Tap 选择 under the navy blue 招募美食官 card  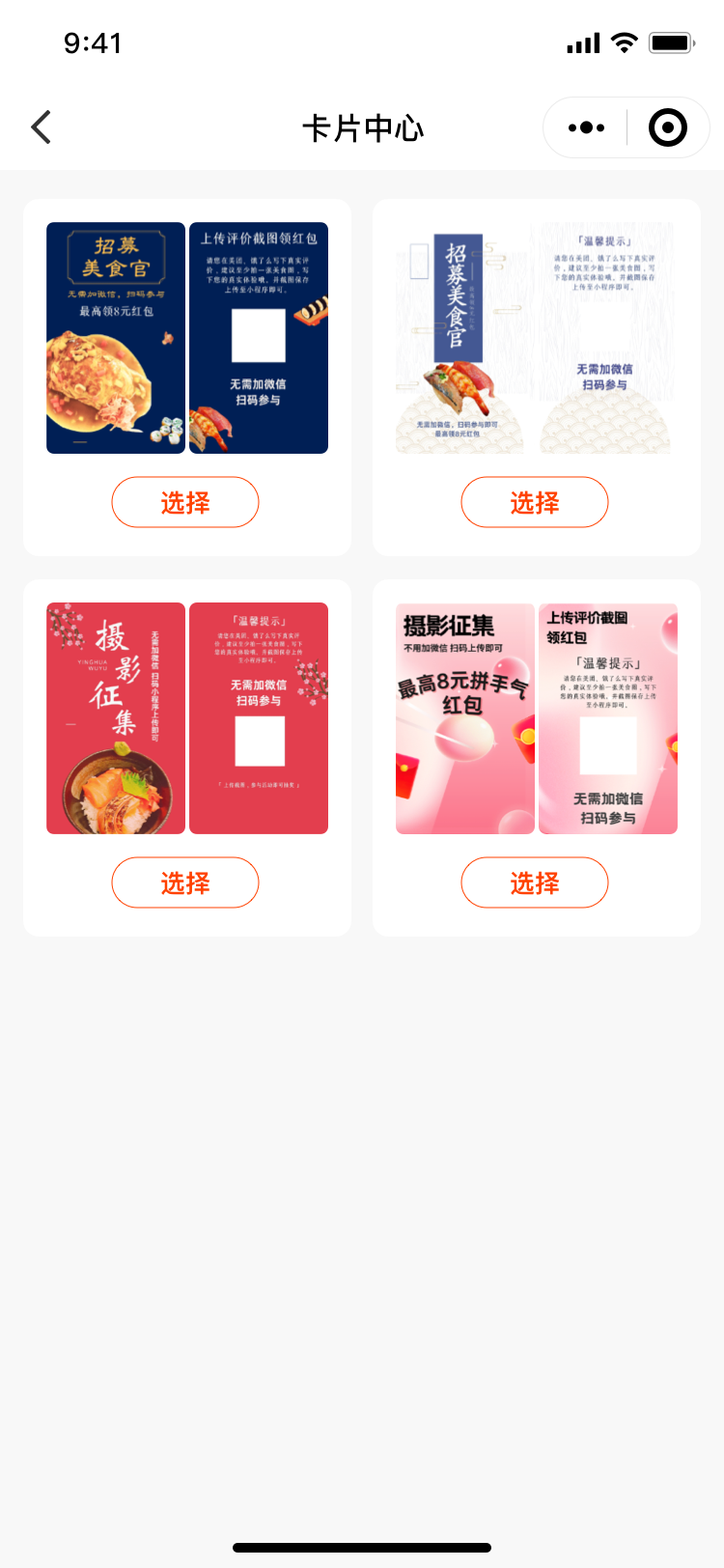pyautogui.click(x=185, y=502)
